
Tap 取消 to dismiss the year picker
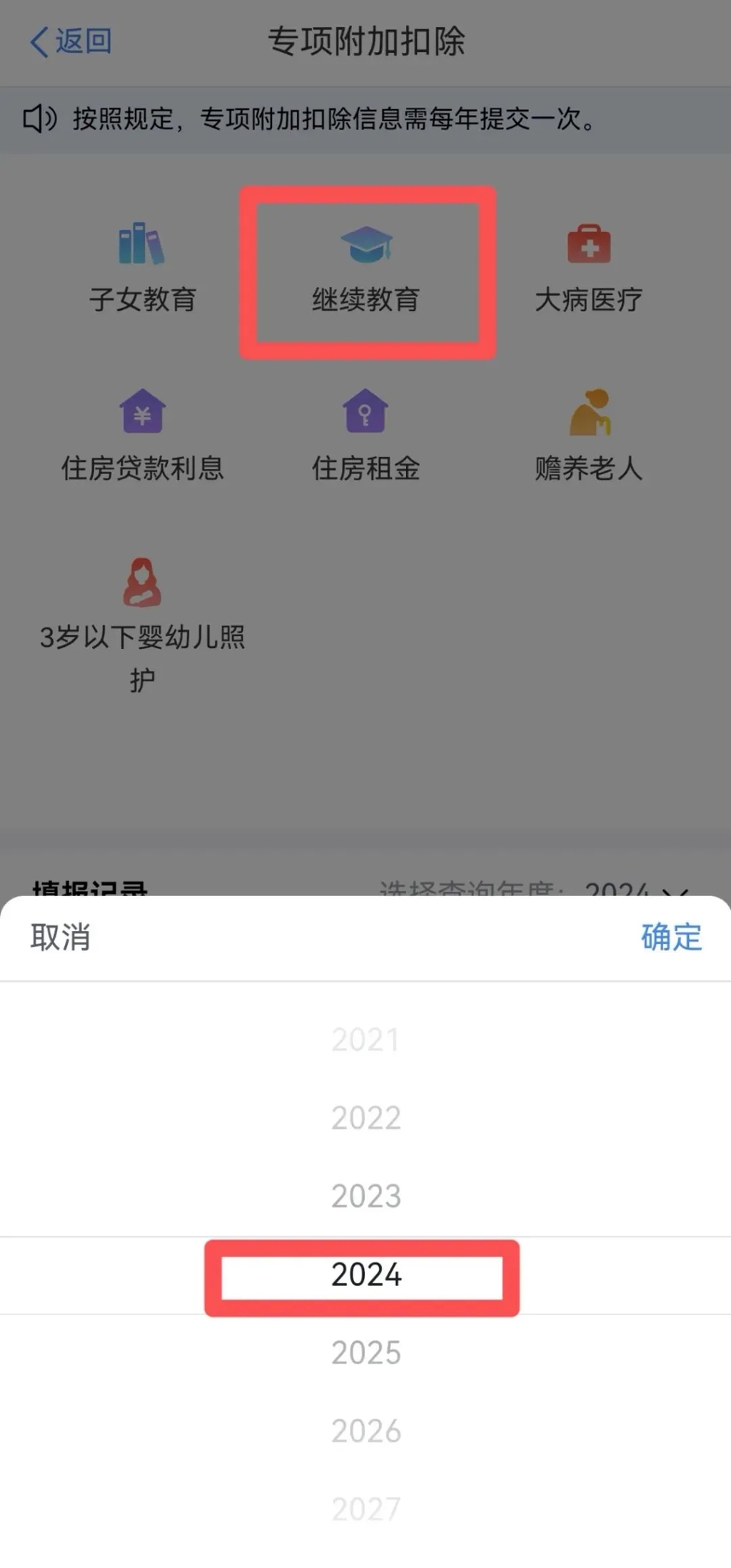click(61, 937)
